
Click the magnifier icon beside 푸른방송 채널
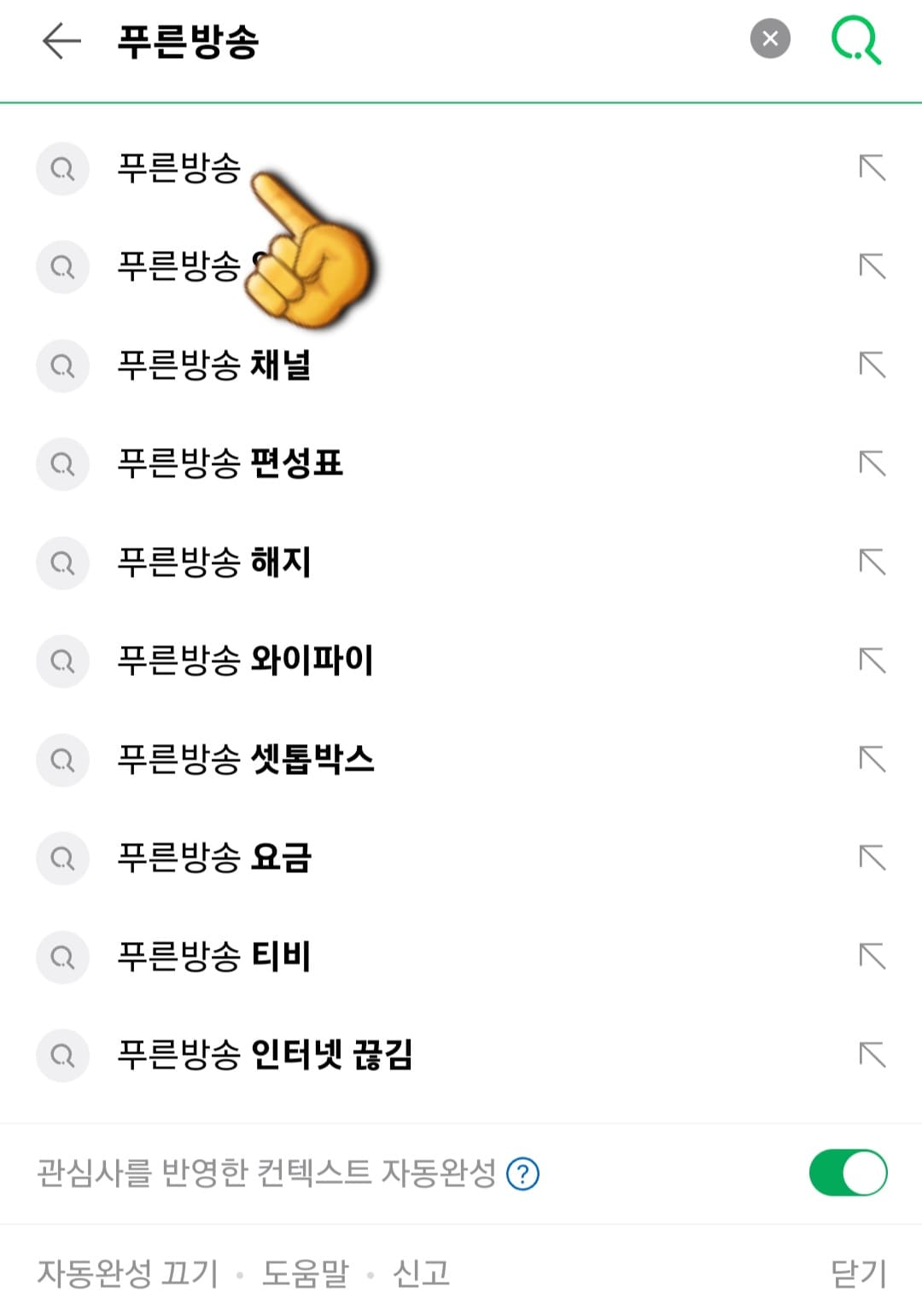coord(62,366)
